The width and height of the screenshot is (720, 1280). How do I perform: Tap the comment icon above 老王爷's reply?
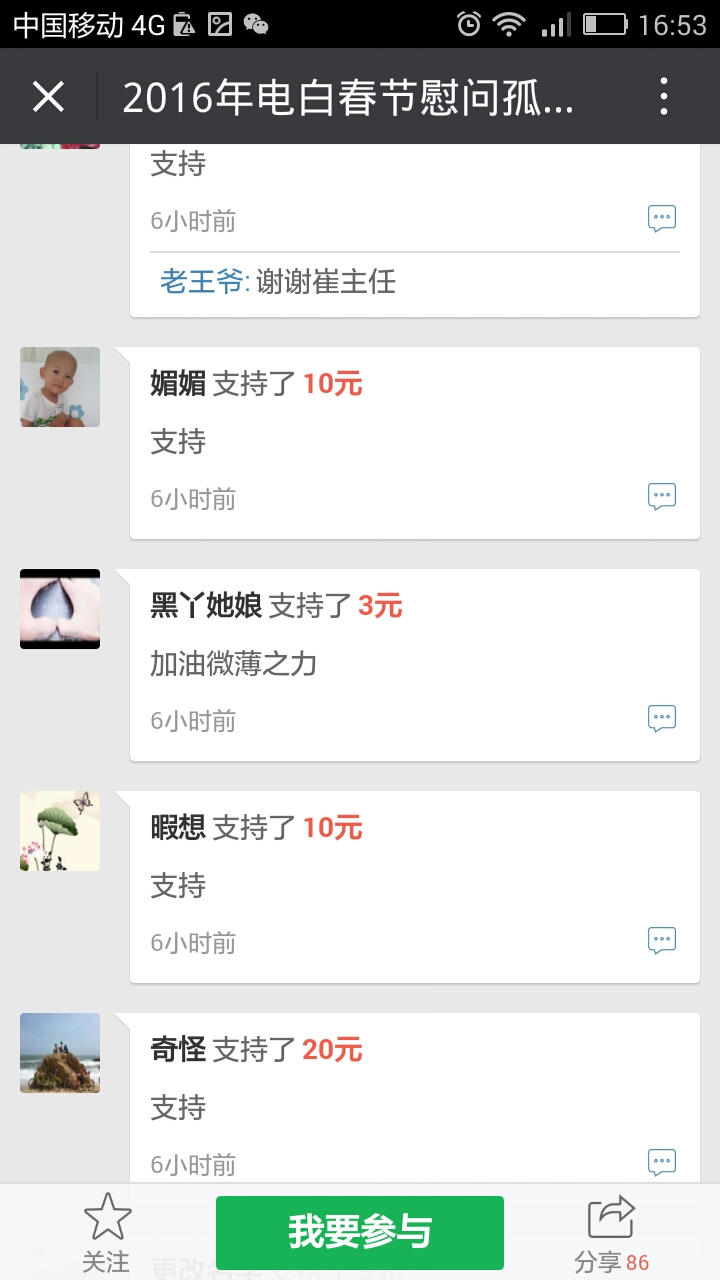pos(662,218)
